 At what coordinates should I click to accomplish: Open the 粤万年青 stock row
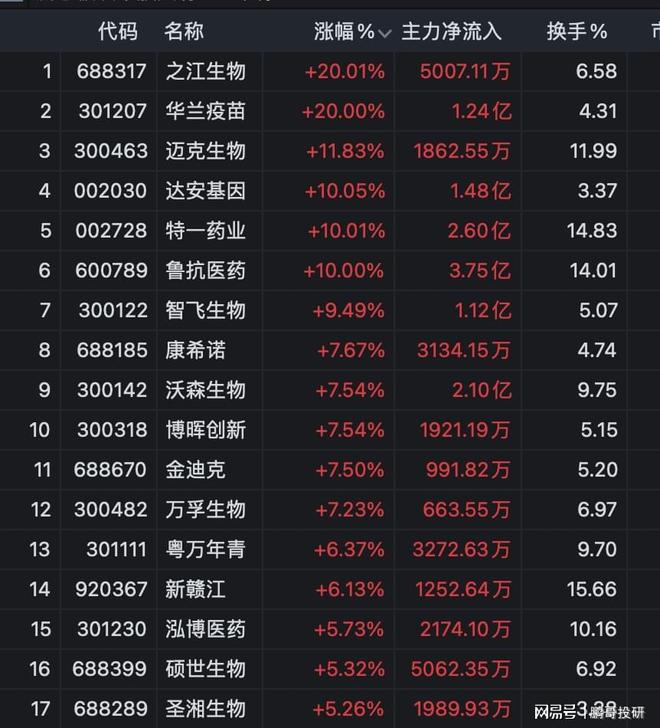tap(205, 549)
